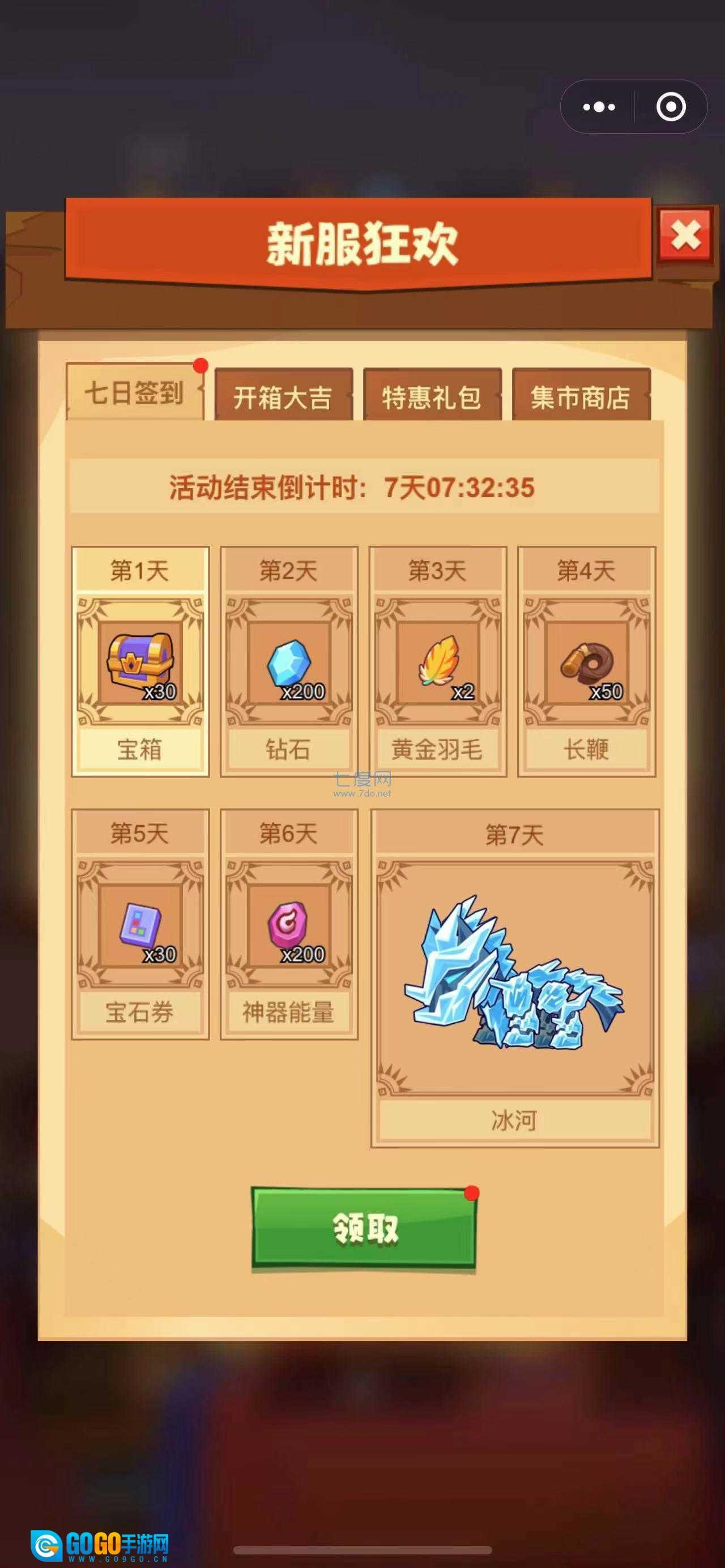Close the 新服狂欢 event dialog
The width and height of the screenshot is (725, 1568).
coord(685,235)
